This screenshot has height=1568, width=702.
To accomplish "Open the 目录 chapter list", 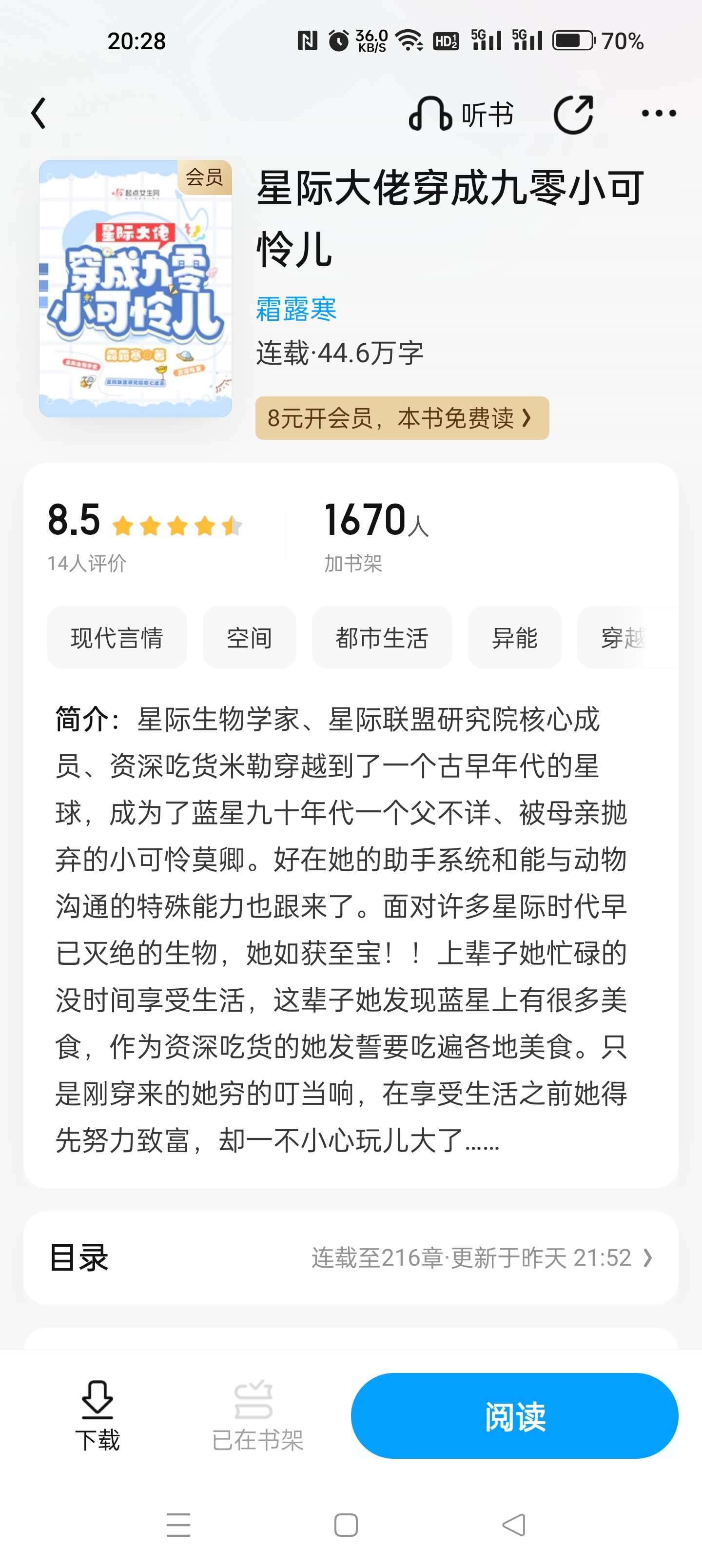I will tap(351, 1257).
